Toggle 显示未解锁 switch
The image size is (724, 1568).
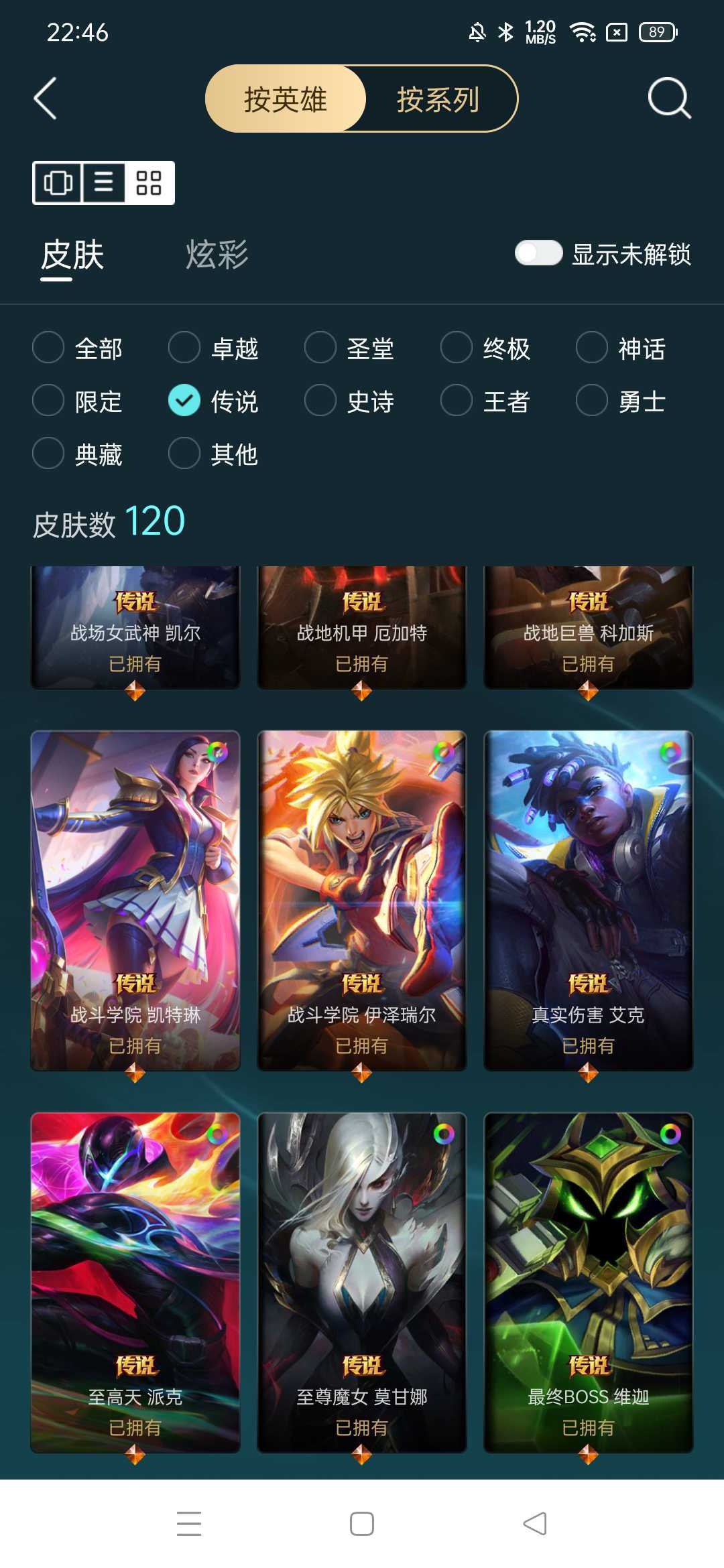[538, 253]
